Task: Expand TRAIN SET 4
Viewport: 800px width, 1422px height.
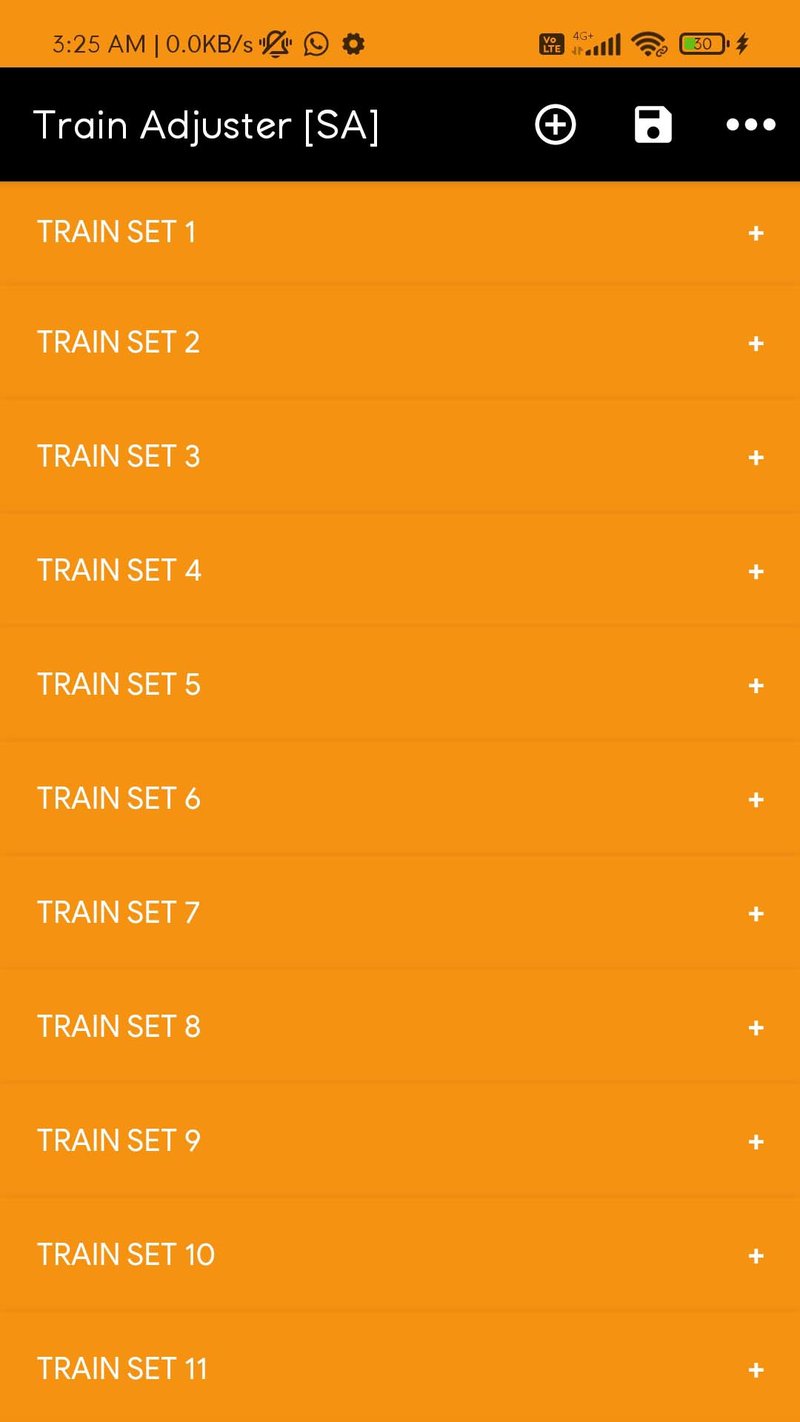Action: point(400,571)
